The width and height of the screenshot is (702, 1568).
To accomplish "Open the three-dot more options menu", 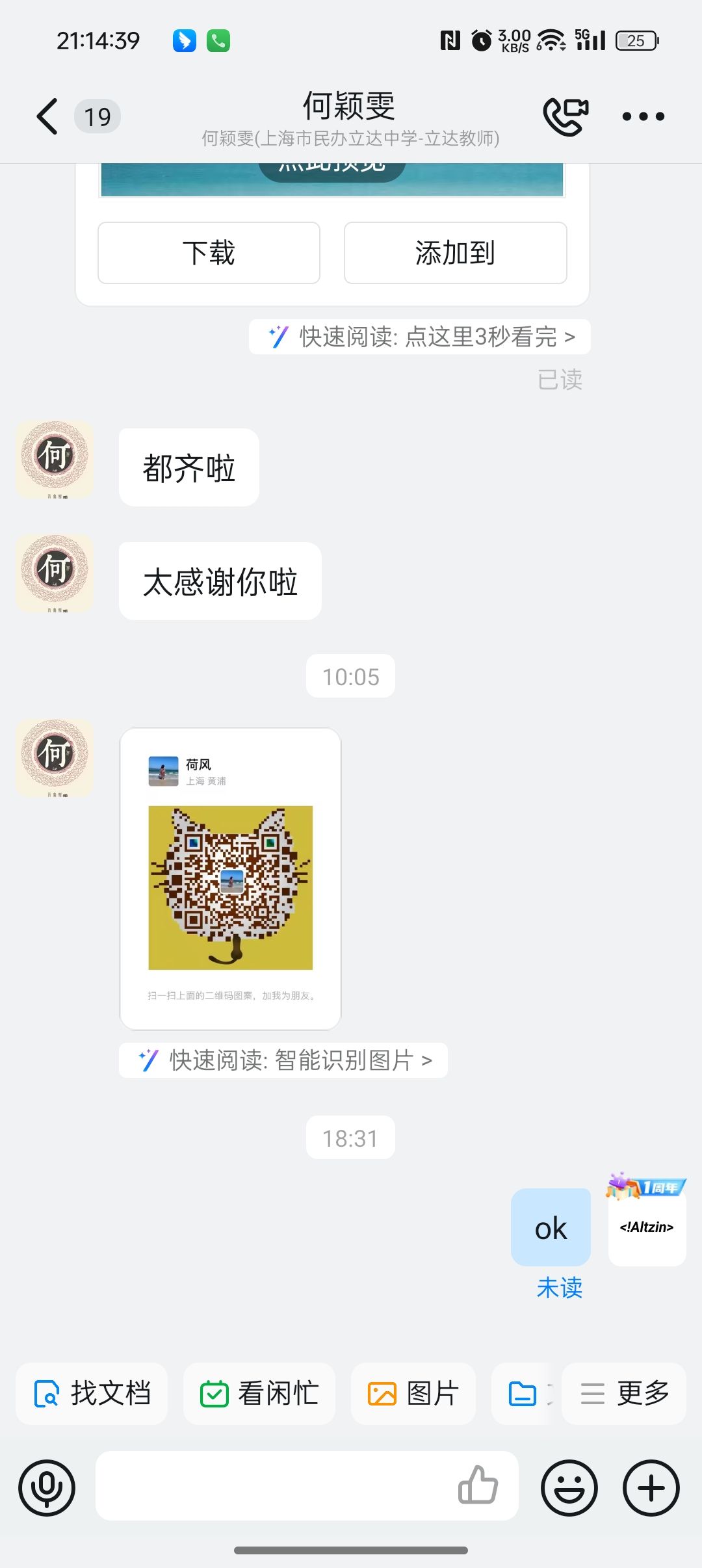I will click(x=643, y=117).
